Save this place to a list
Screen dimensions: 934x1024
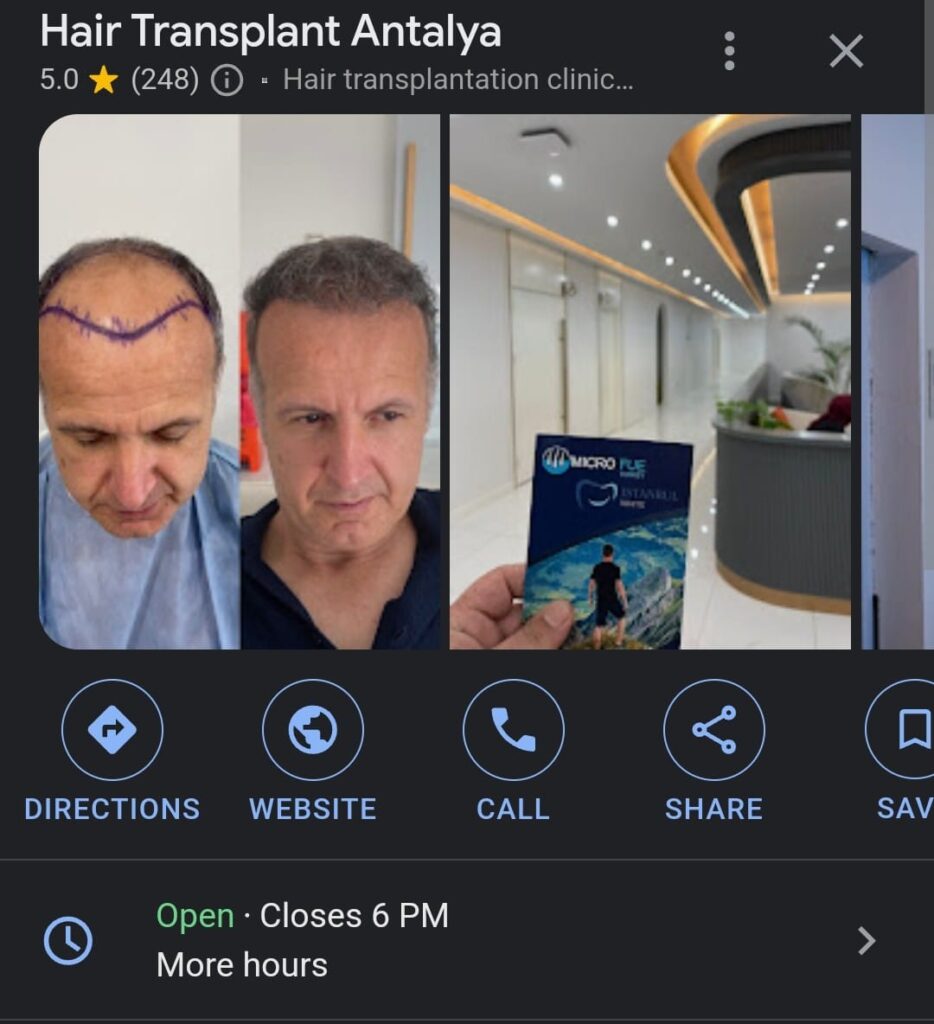(x=908, y=730)
